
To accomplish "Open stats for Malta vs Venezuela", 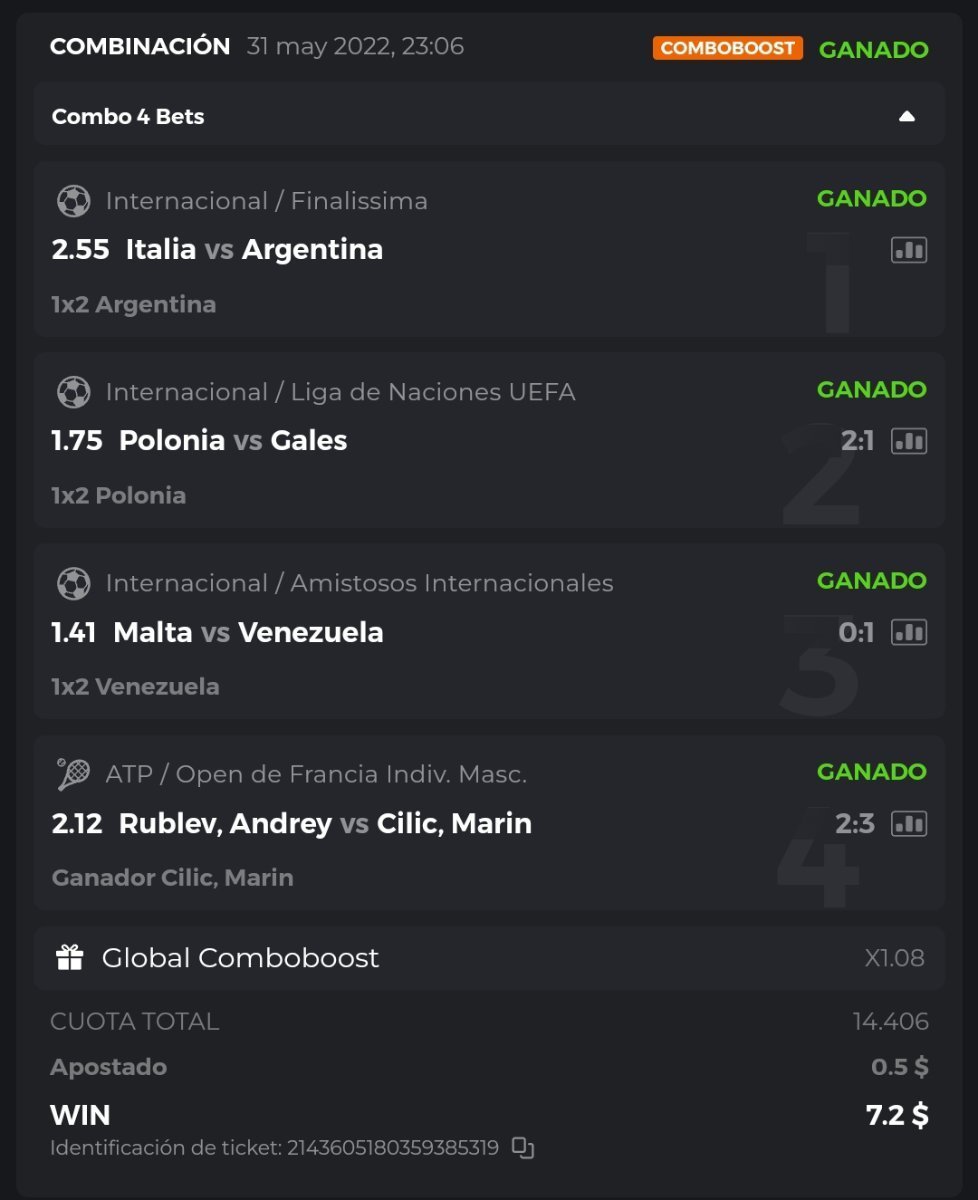I will pyautogui.click(x=908, y=632).
